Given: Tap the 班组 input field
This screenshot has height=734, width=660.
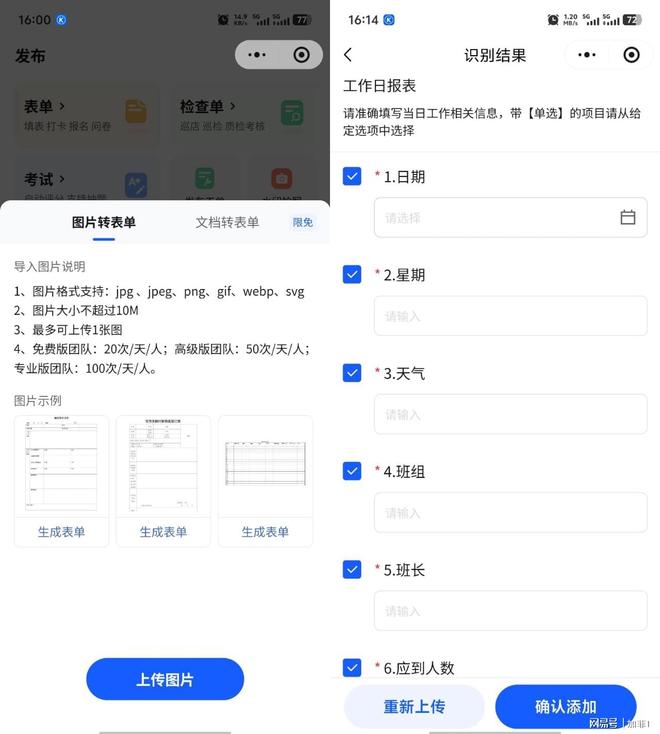Looking at the screenshot, I should pos(510,512).
